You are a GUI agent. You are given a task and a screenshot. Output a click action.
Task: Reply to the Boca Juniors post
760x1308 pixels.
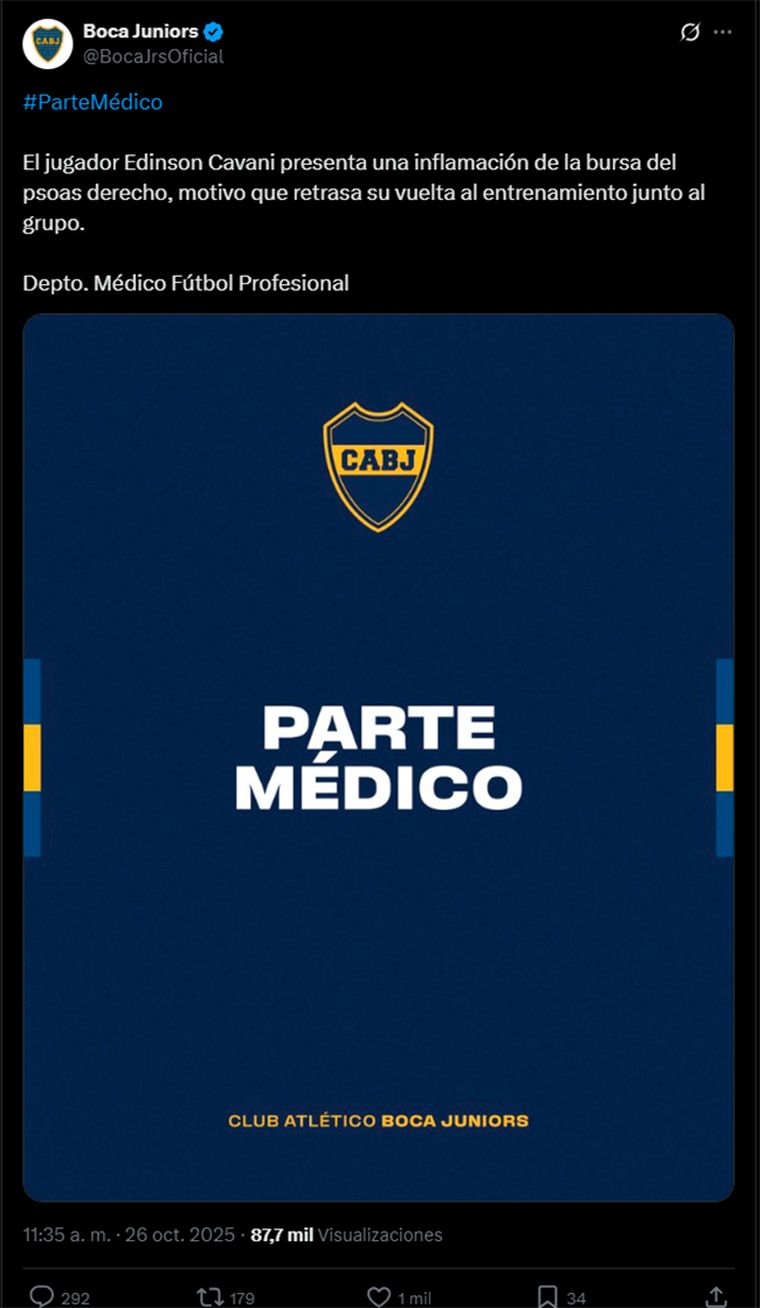pyautogui.click(x=42, y=1296)
